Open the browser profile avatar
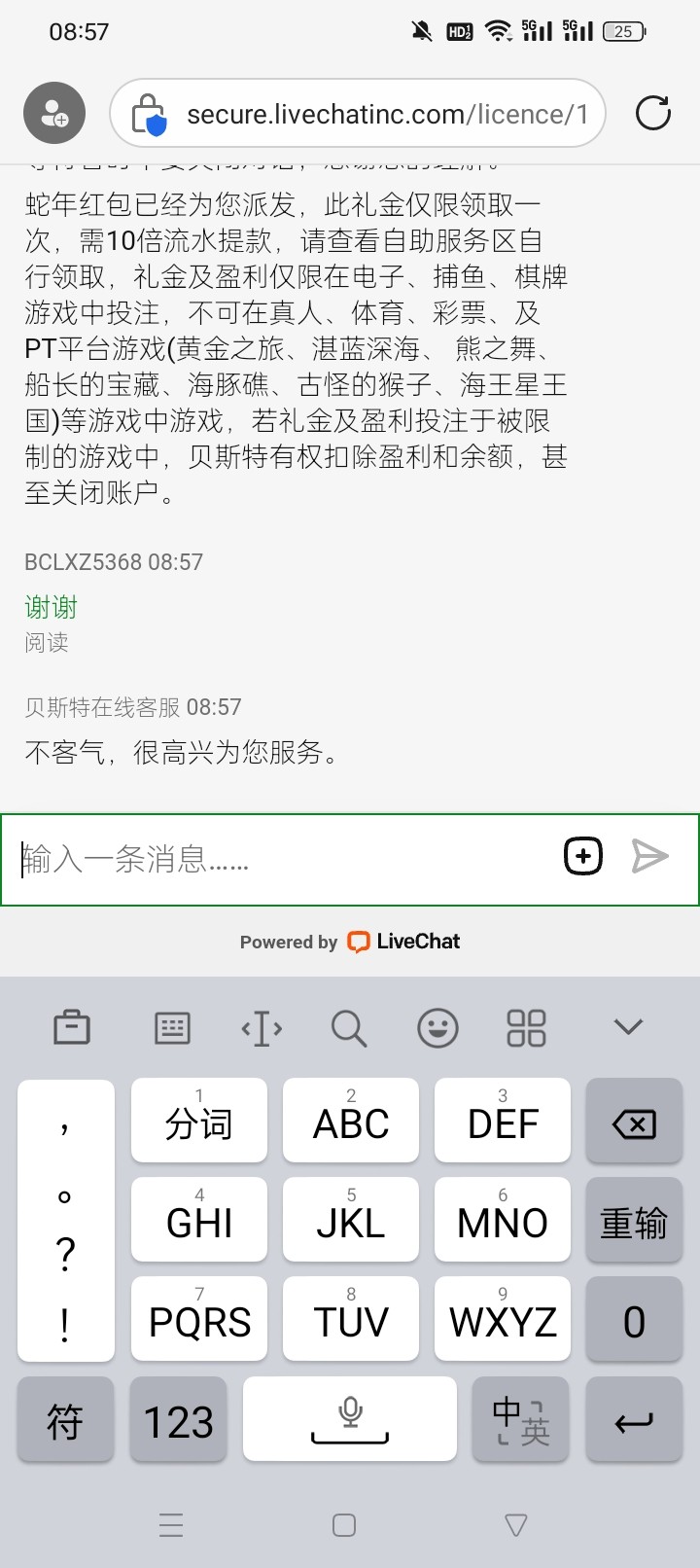Image resolution: width=700 pixels, height=1568 pixels. pos(54,114)
